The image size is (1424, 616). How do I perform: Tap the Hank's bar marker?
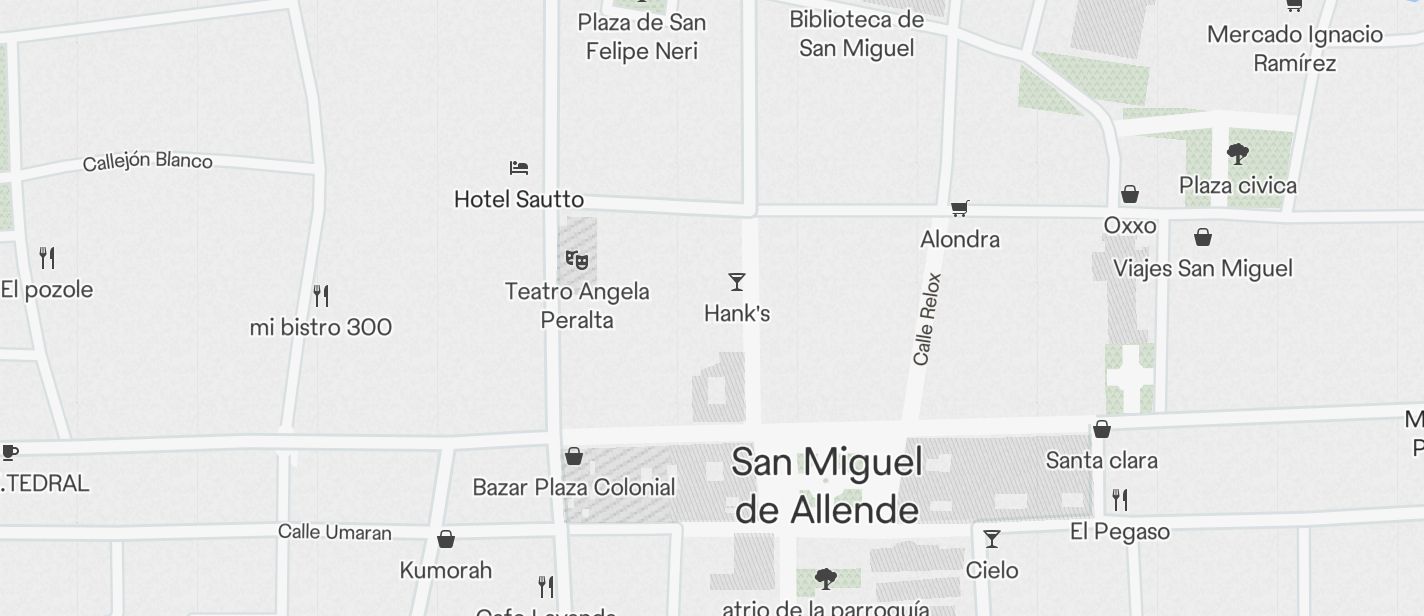pos(737,282)
